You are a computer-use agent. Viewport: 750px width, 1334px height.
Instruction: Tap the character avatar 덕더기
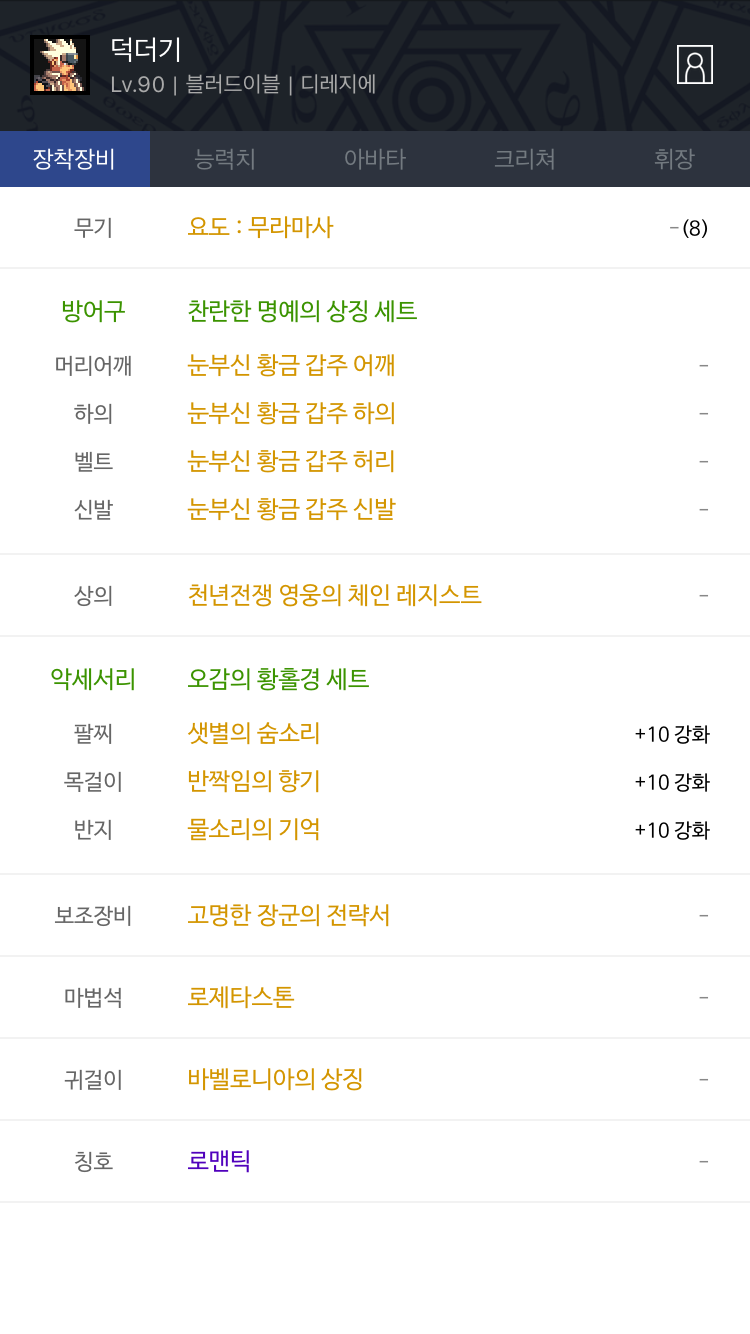pyautogui.click(x=60, y=65)
